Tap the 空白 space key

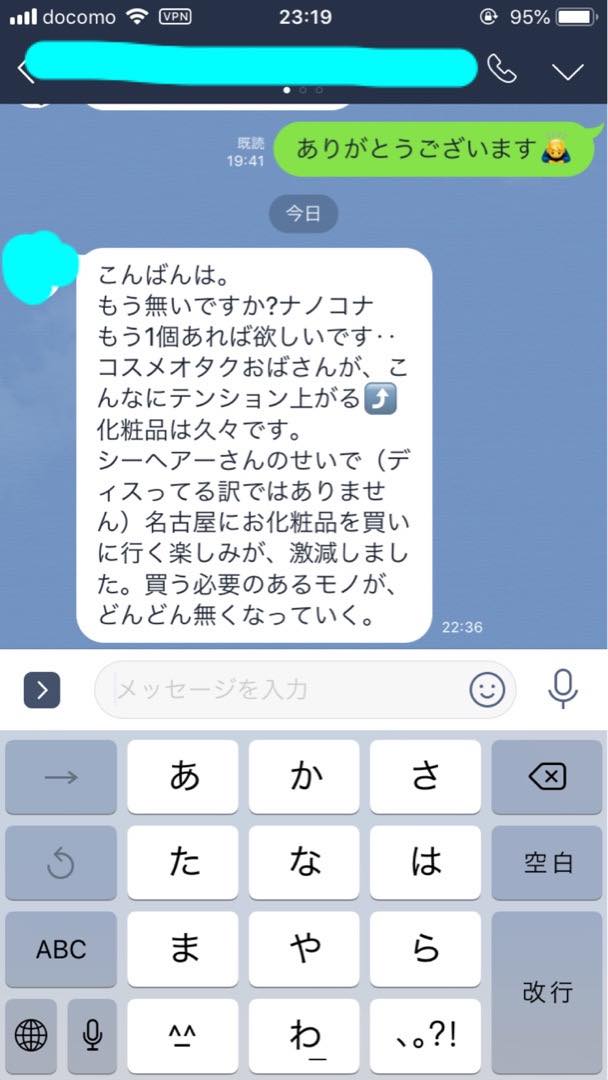click(547, 863)
